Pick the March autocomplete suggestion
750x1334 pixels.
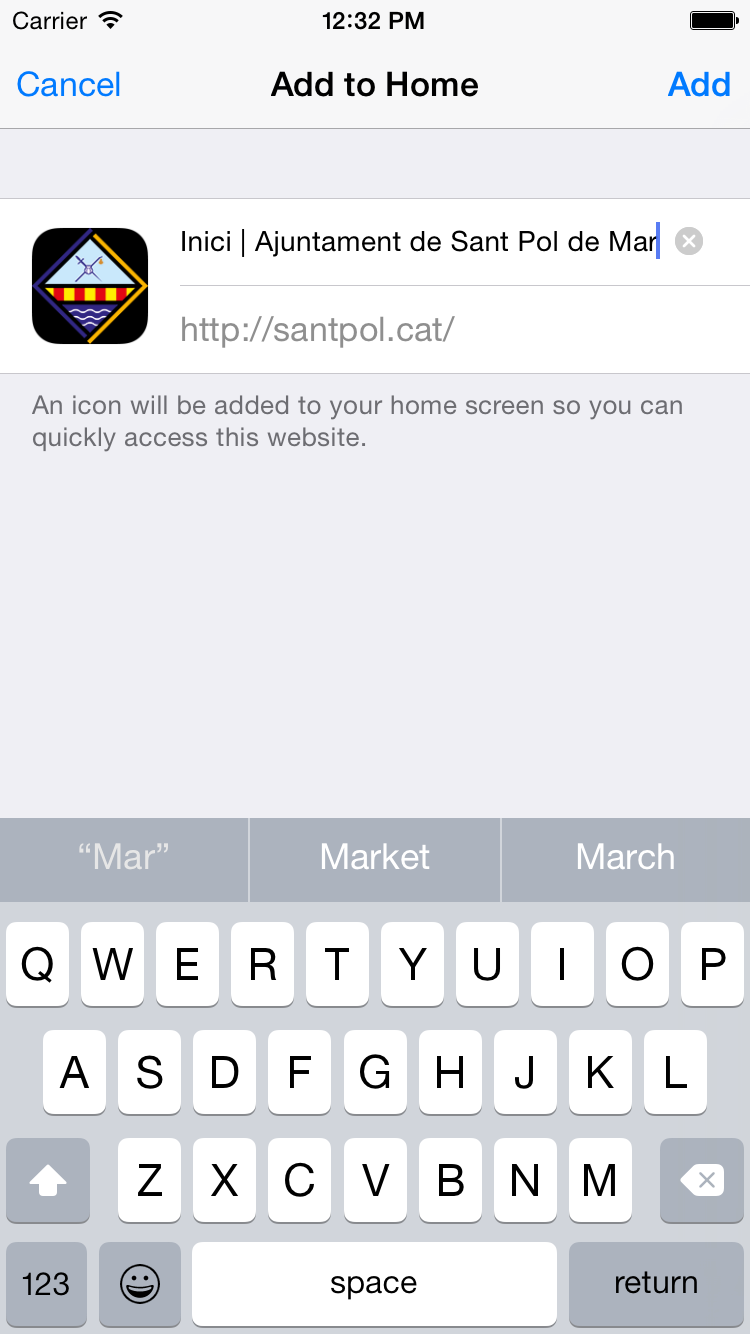[626, 858]
